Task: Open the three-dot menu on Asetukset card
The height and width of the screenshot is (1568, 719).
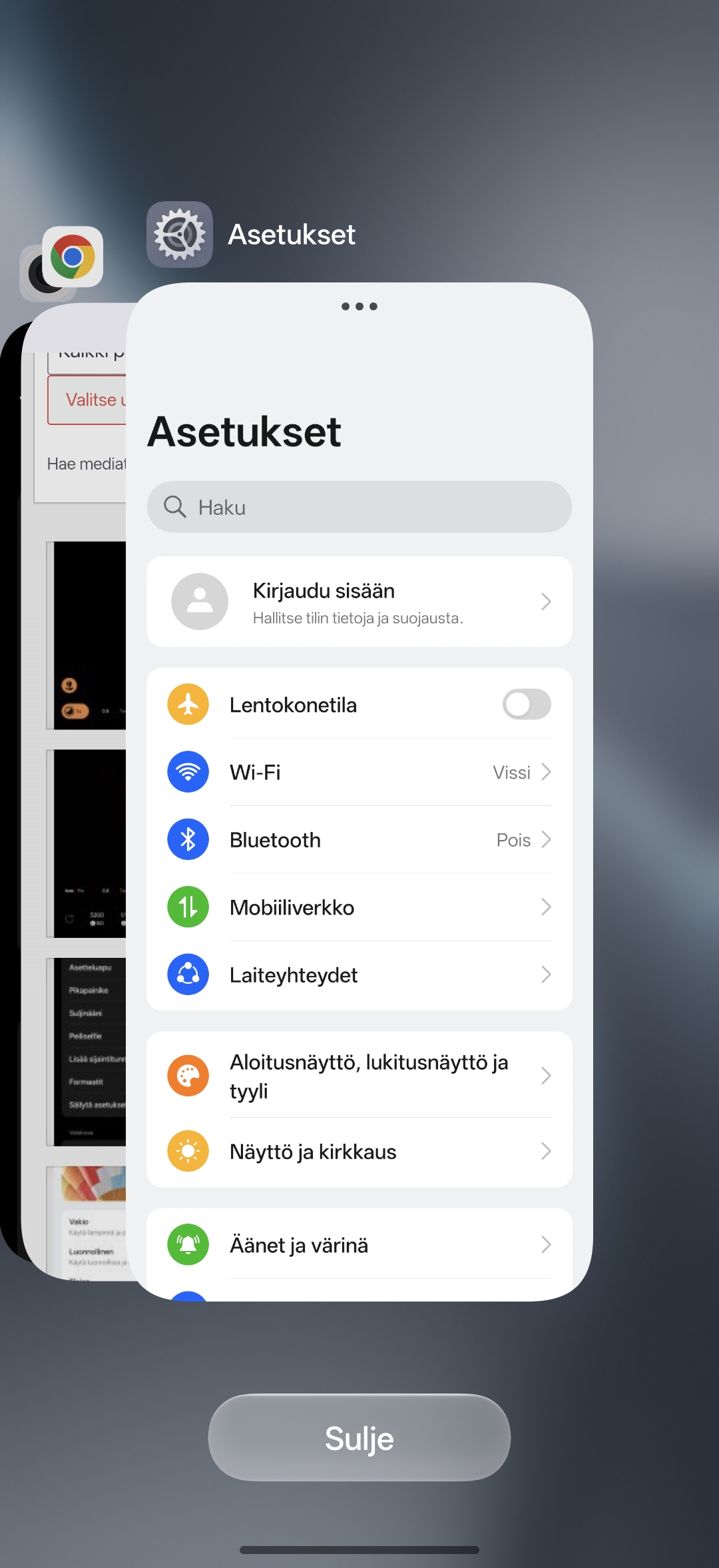Action: point(359,306)
